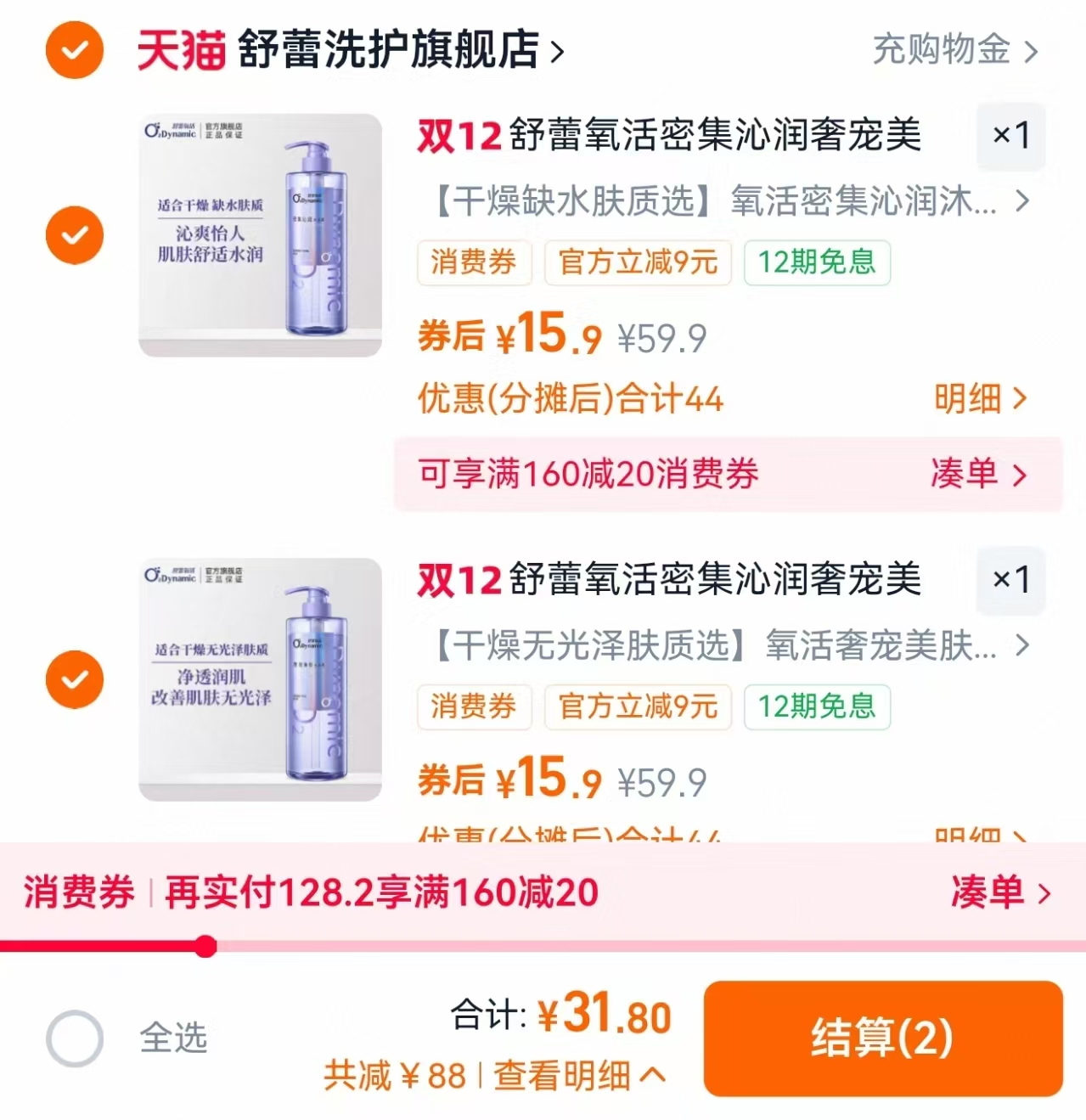Open 明细 for the first item's discounts
1086x1120 pixels.
click(976, 399)
